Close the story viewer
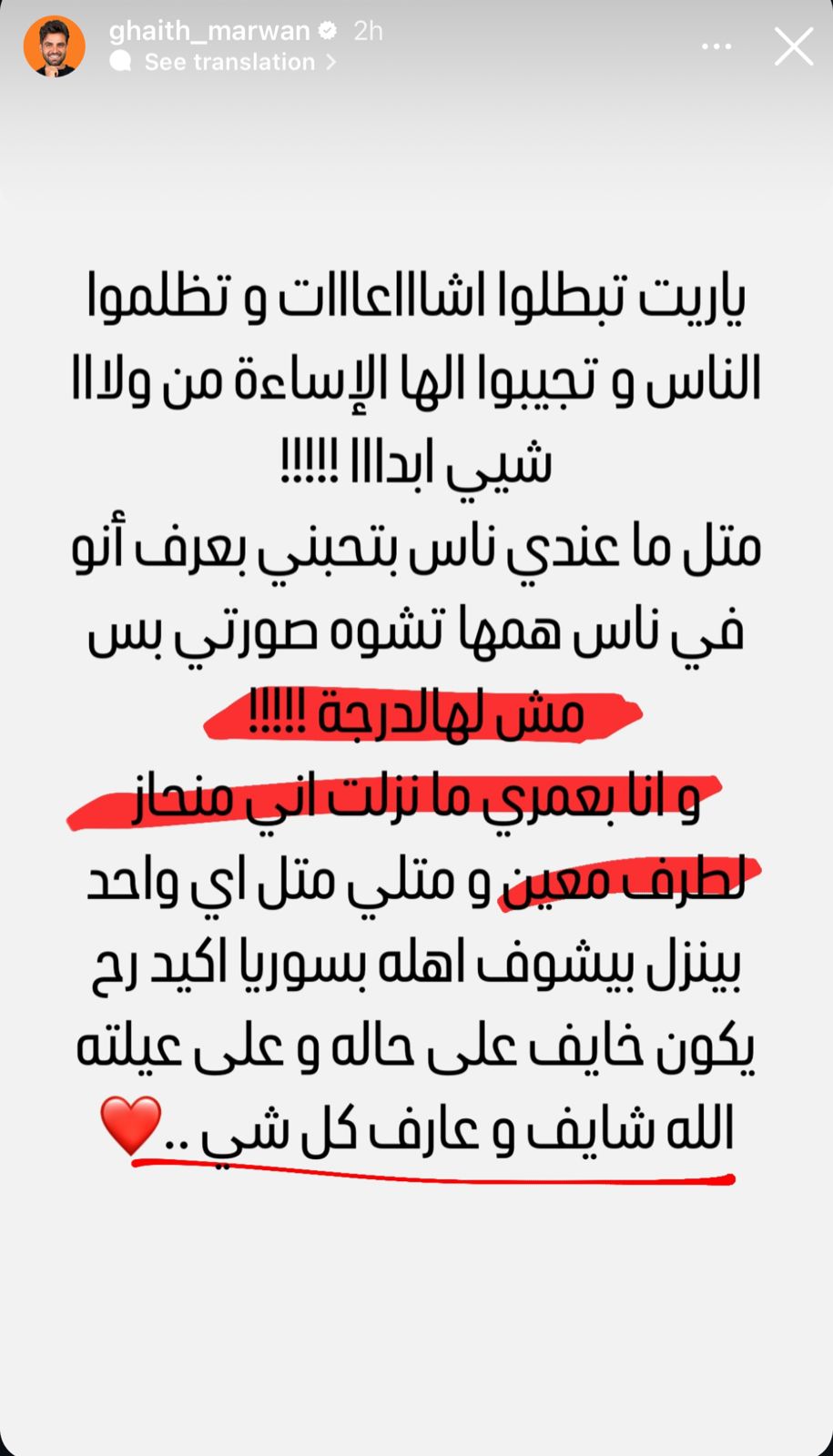Screen dimensions: 833x1456 tap(793, 46)
